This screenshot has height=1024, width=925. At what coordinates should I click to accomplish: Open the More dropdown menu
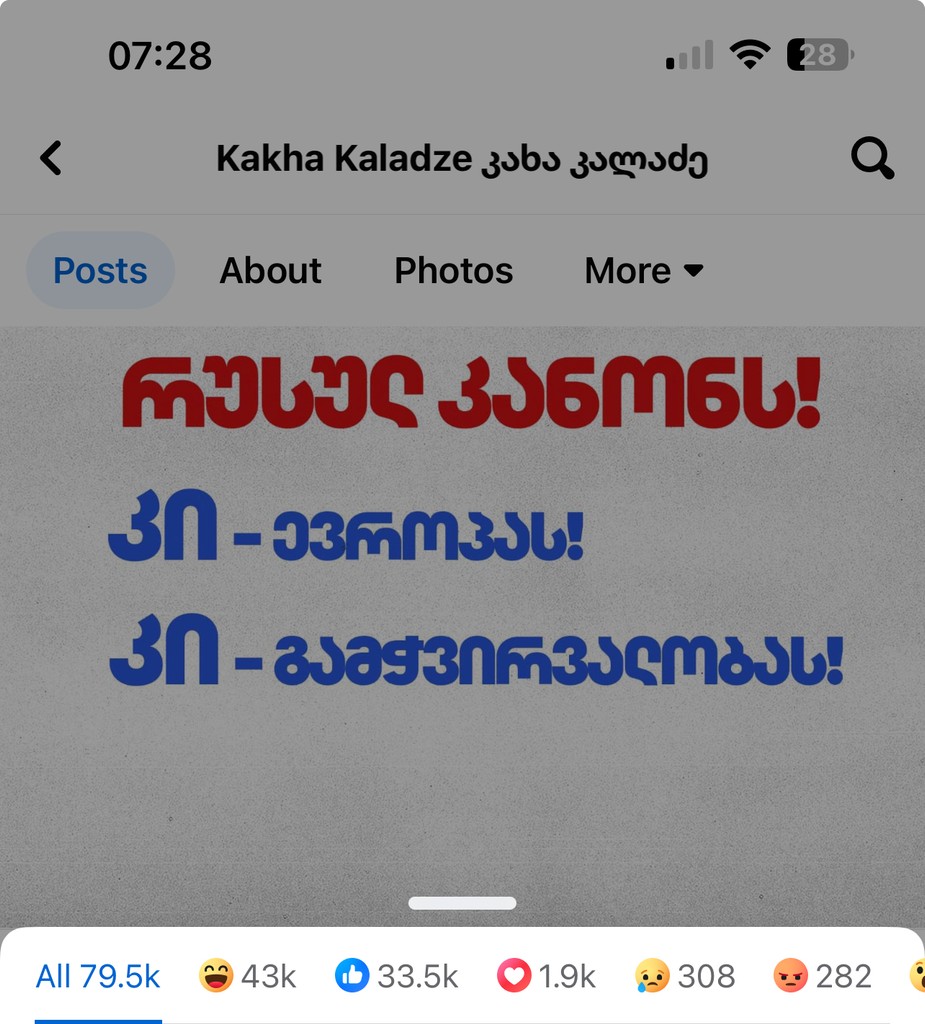coord(643,270)
